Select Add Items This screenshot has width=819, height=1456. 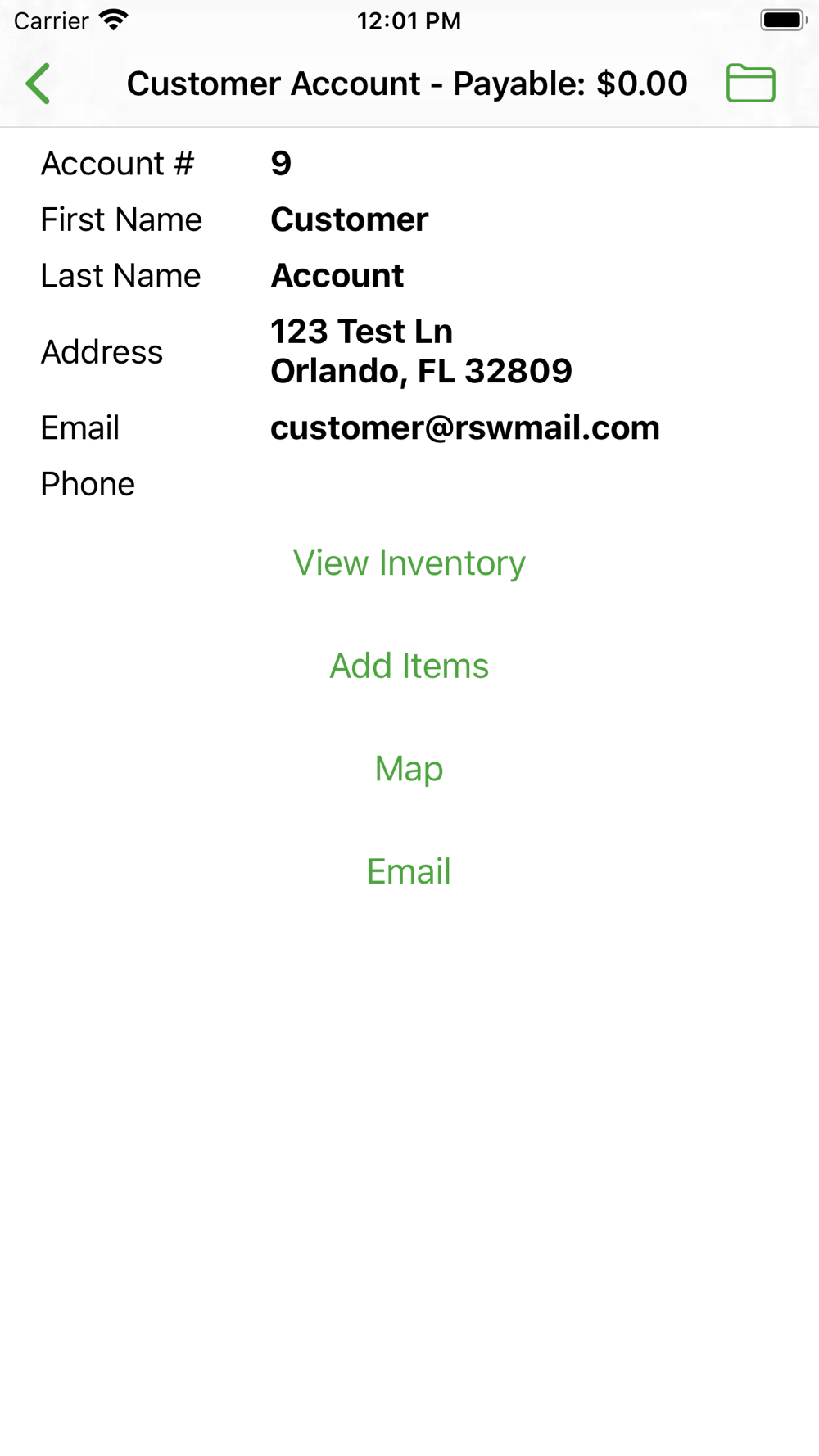pos(409,666)
